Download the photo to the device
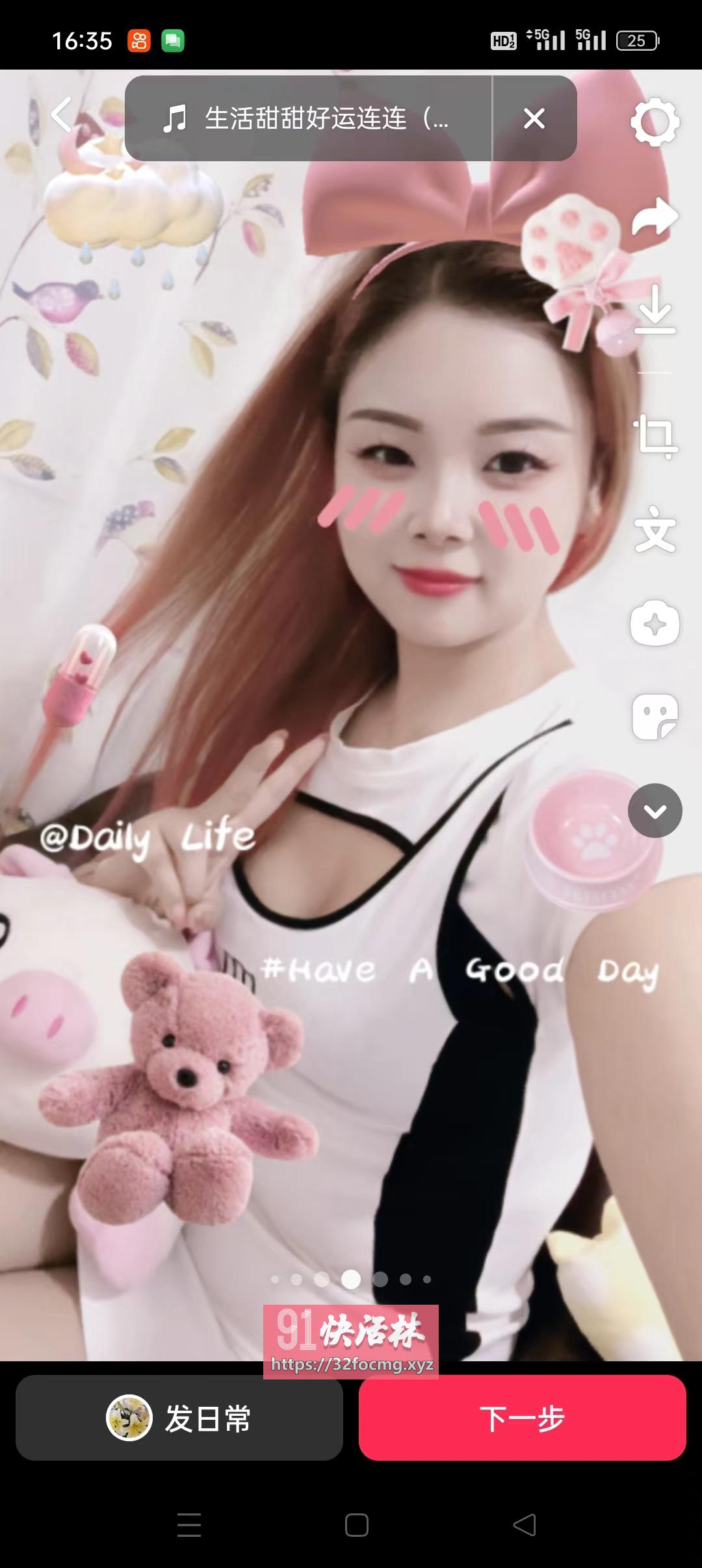The height and width of the screenshot is (1568, 702). (655, 309)
